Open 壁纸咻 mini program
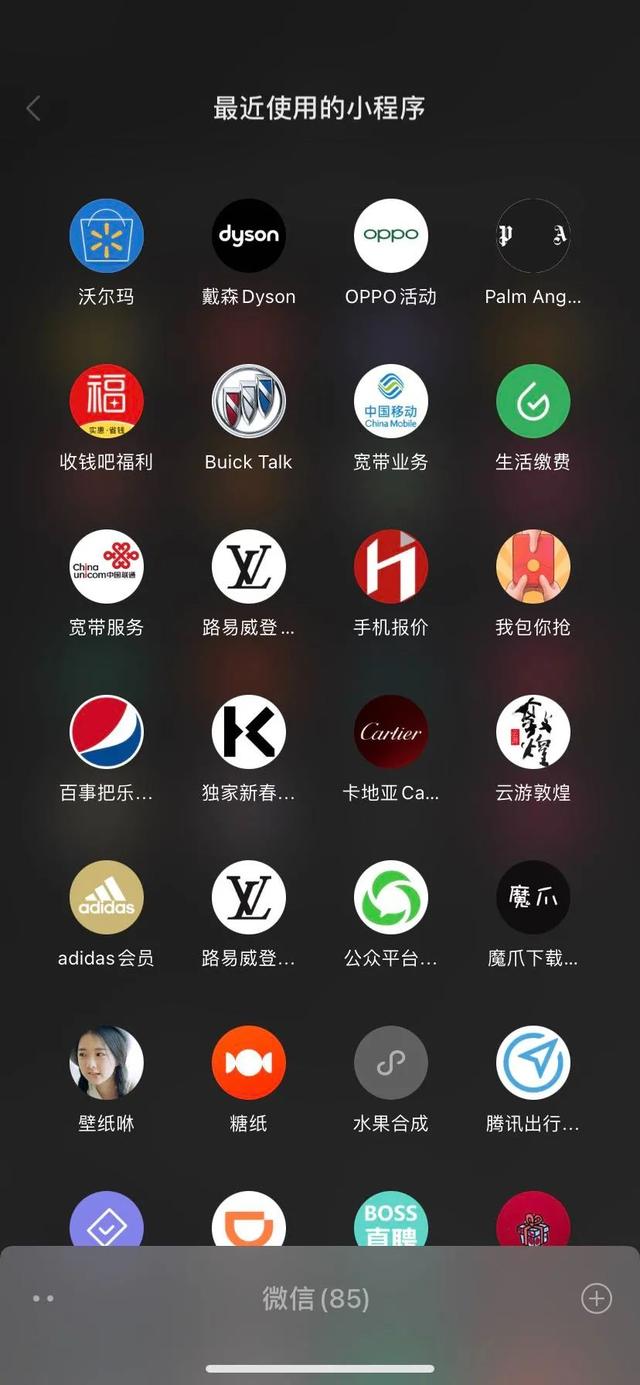640x1385 pixels. pos(107,1063)
